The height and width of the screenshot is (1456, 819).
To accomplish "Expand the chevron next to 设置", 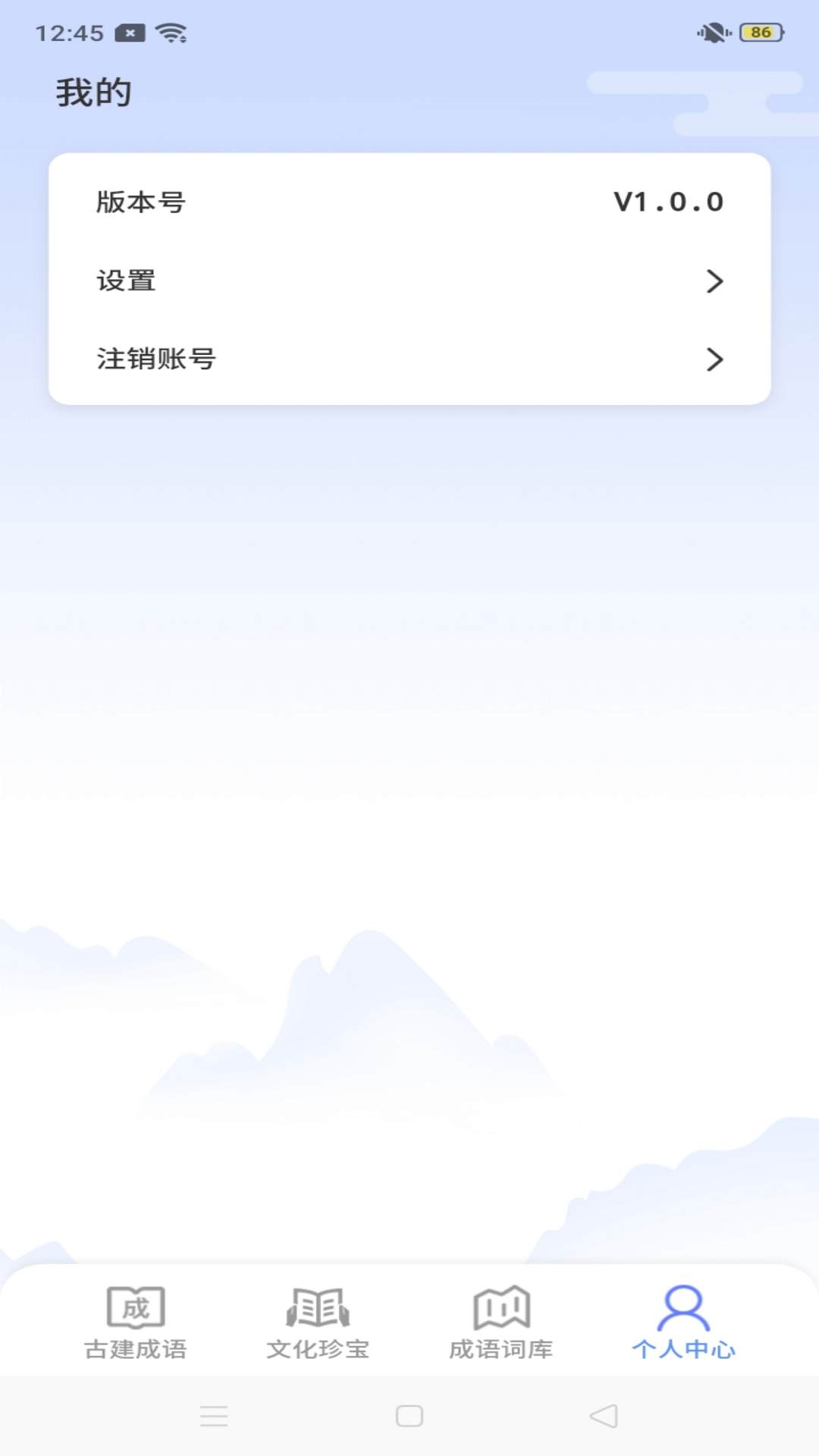I will 715,281.
